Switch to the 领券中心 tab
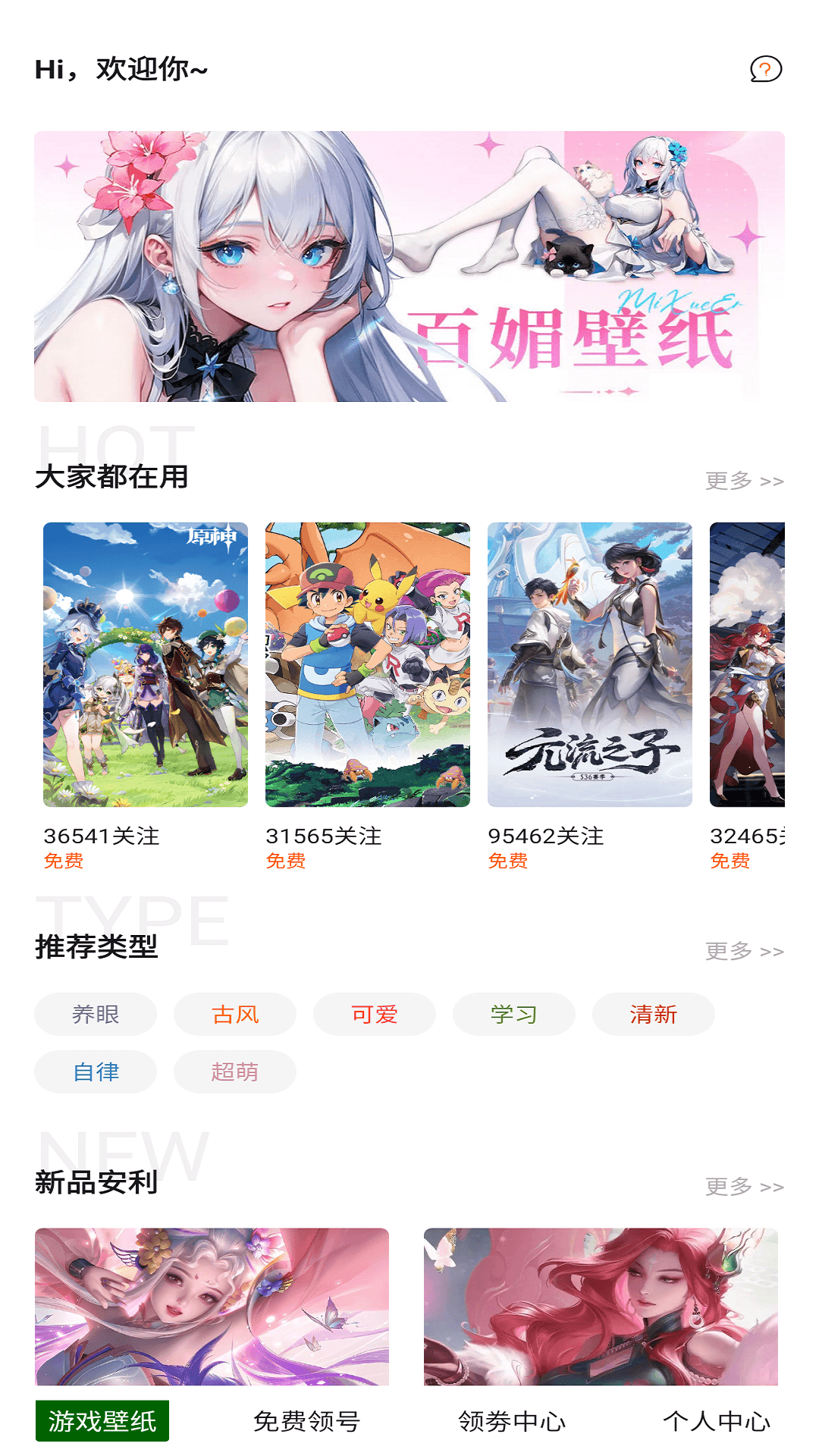 point(512,1421)
